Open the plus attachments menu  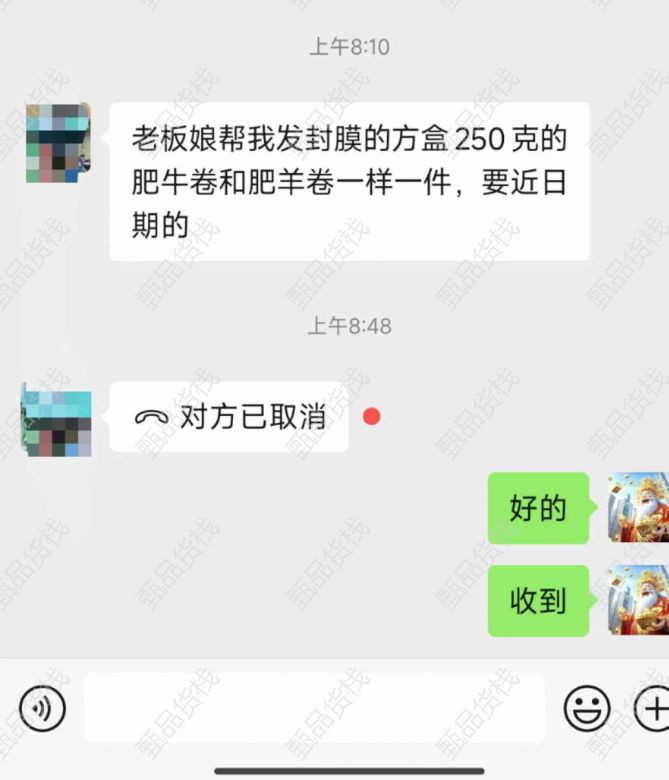tap(653, 708)
